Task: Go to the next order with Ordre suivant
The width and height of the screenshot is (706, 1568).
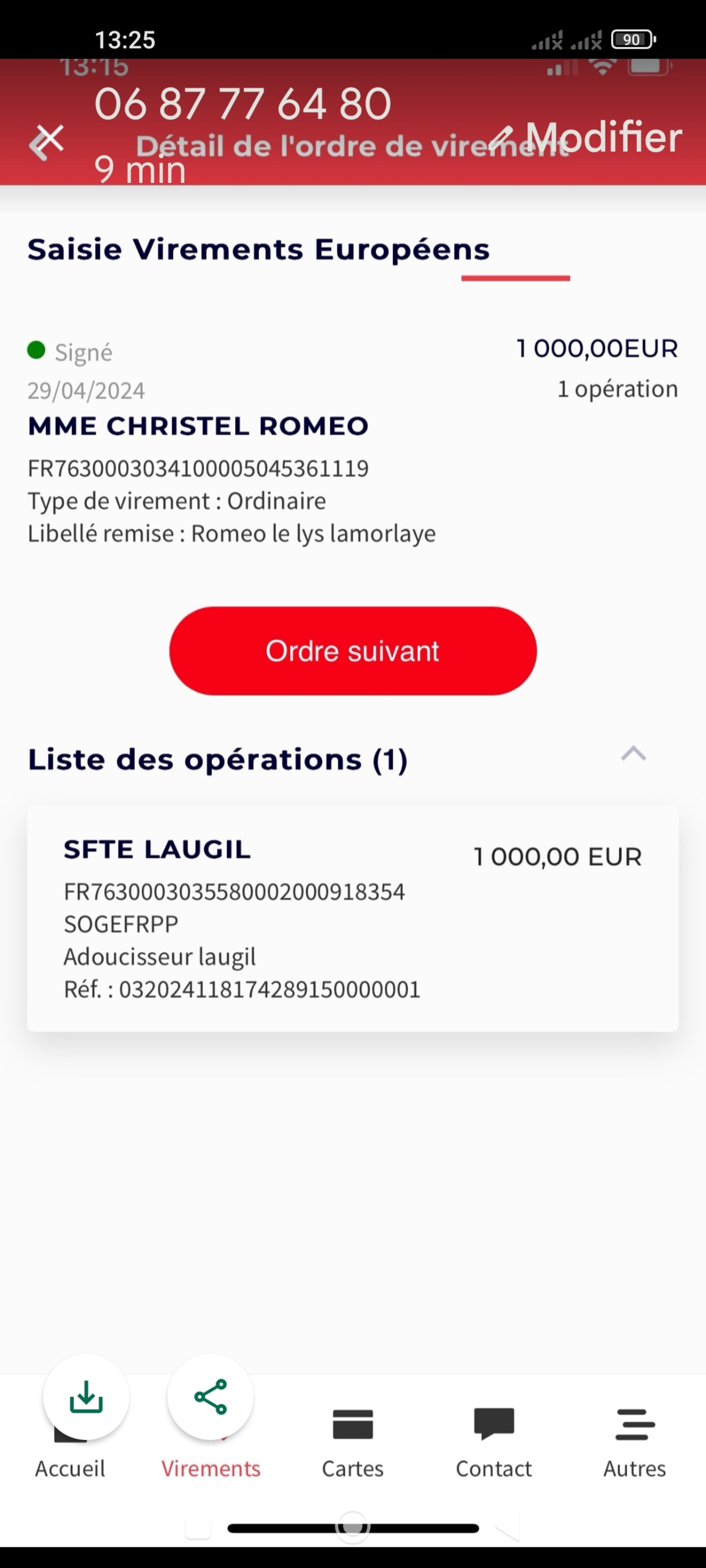Action: click(x=353, y=651)
